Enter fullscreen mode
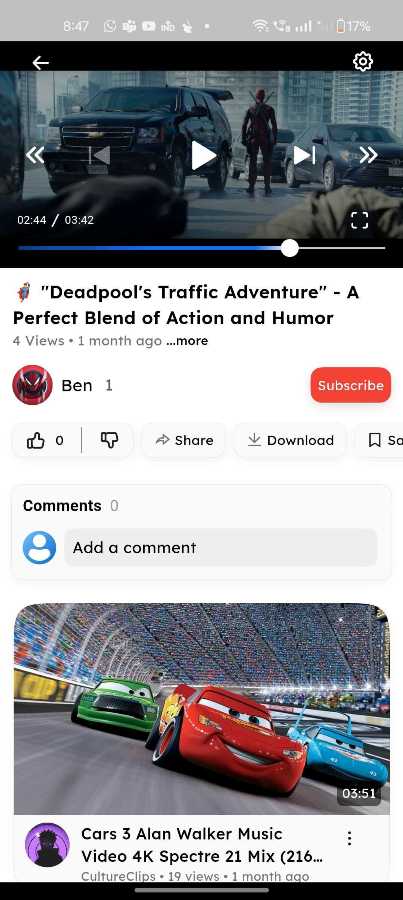 click(x=359, y=220)
